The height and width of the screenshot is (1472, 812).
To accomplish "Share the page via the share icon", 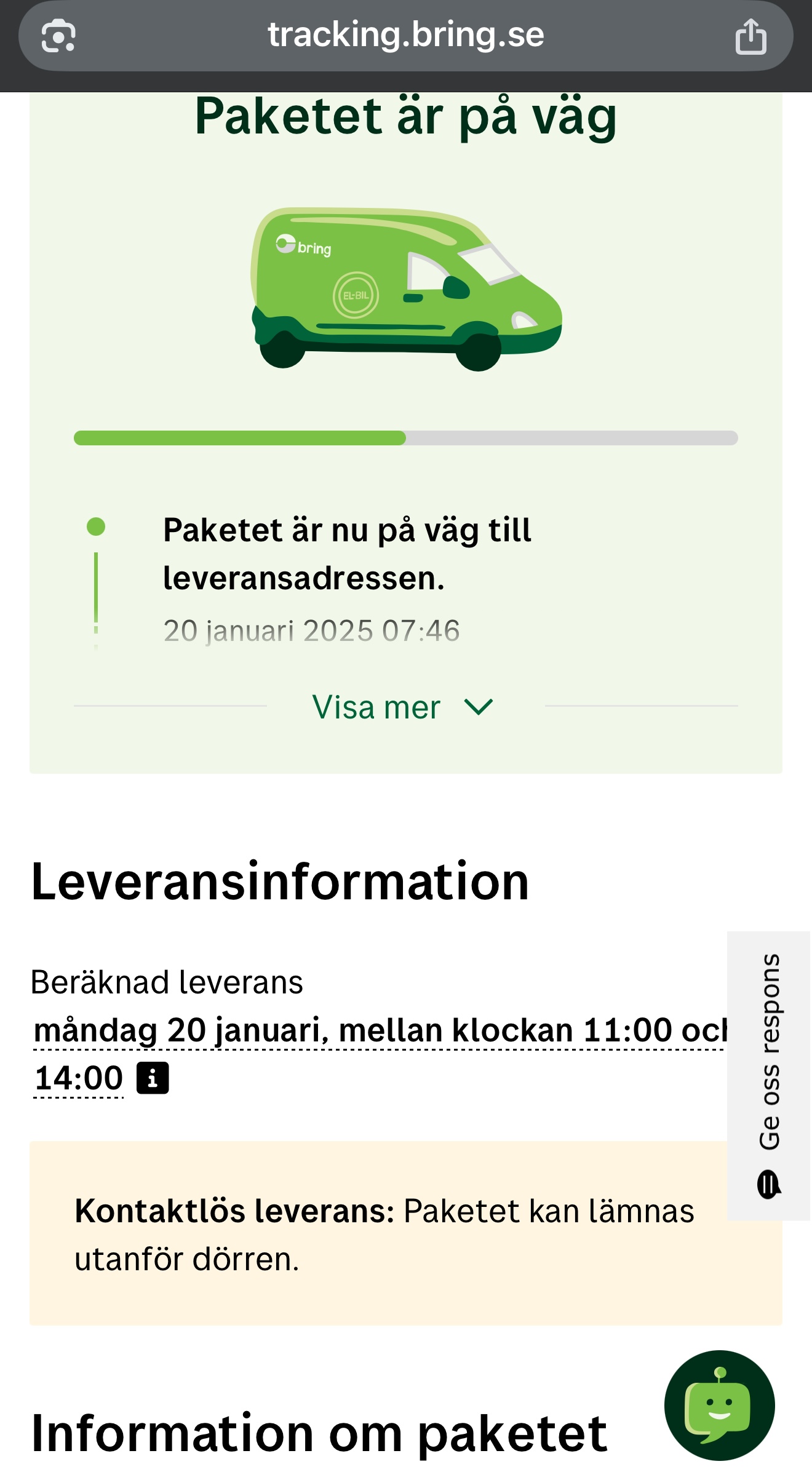I will [x=750, y=36].
